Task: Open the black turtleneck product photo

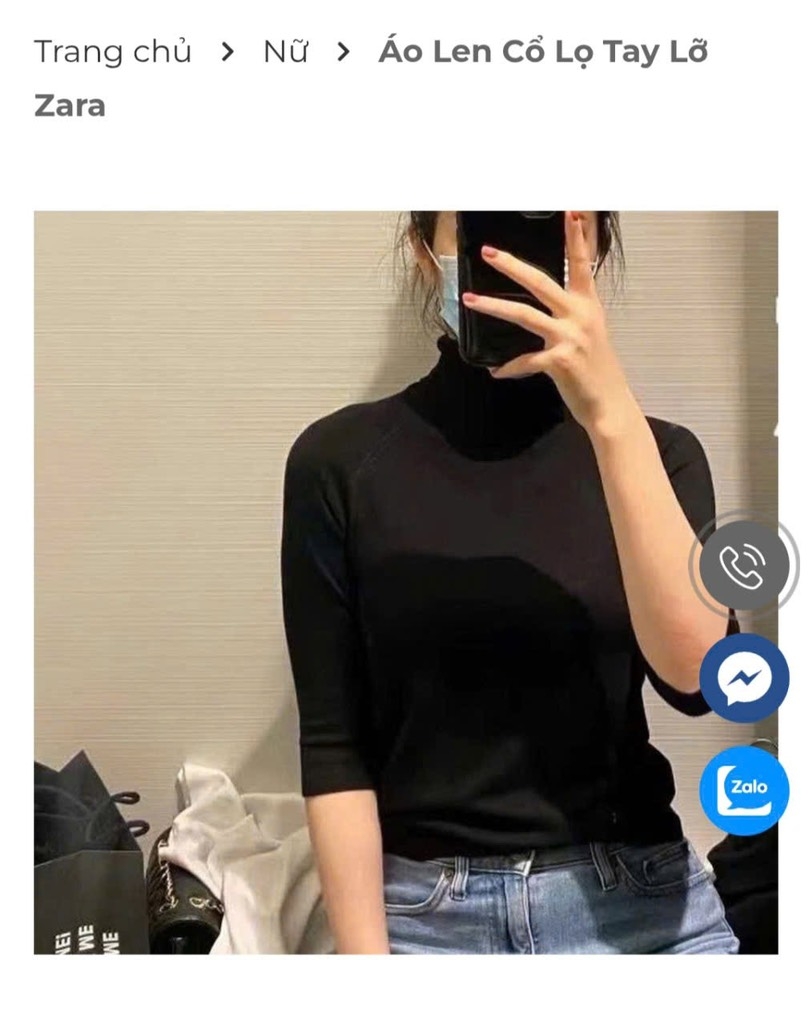Action: point(400,582)
